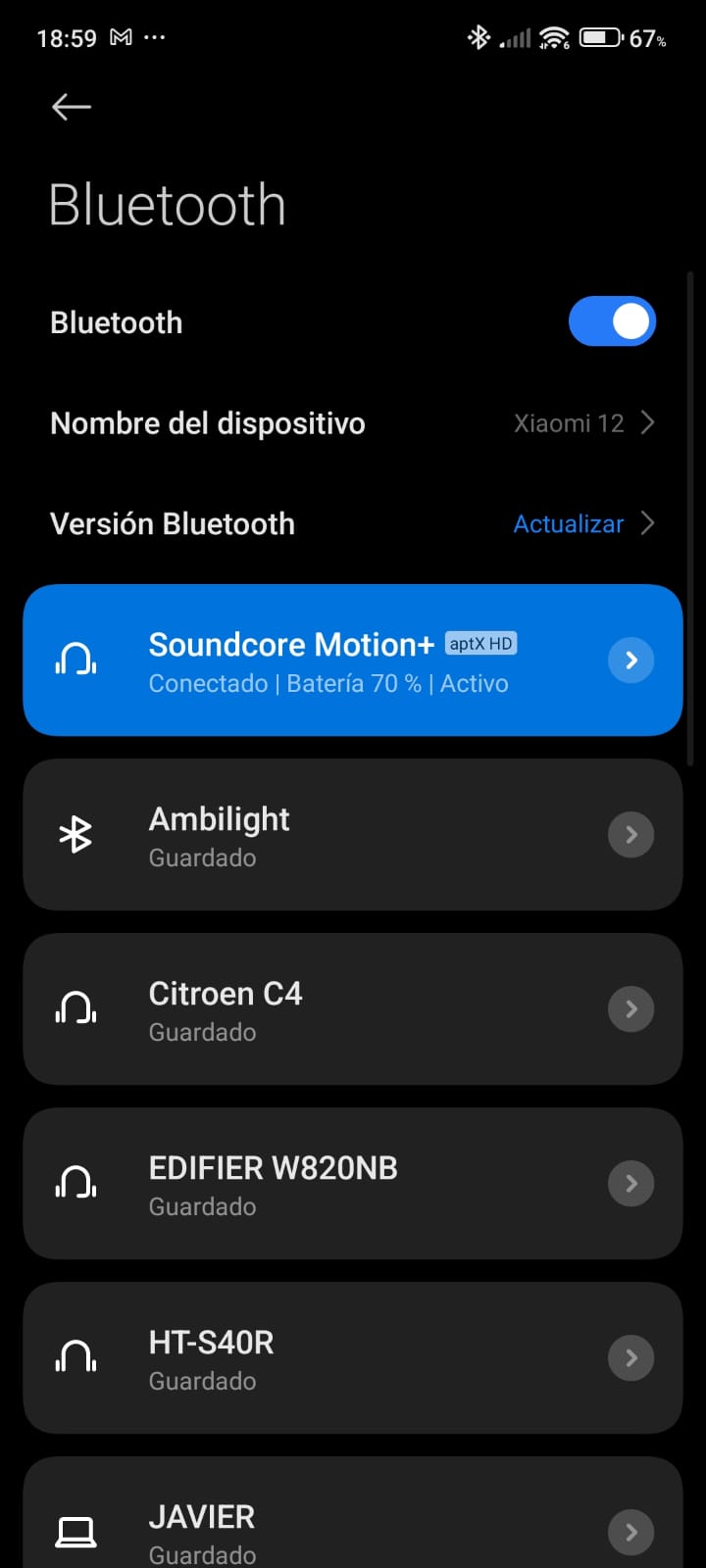Screen dimensions: 706x1568
Task: Open details arrow for Ambilight
Action: [630, 835]
